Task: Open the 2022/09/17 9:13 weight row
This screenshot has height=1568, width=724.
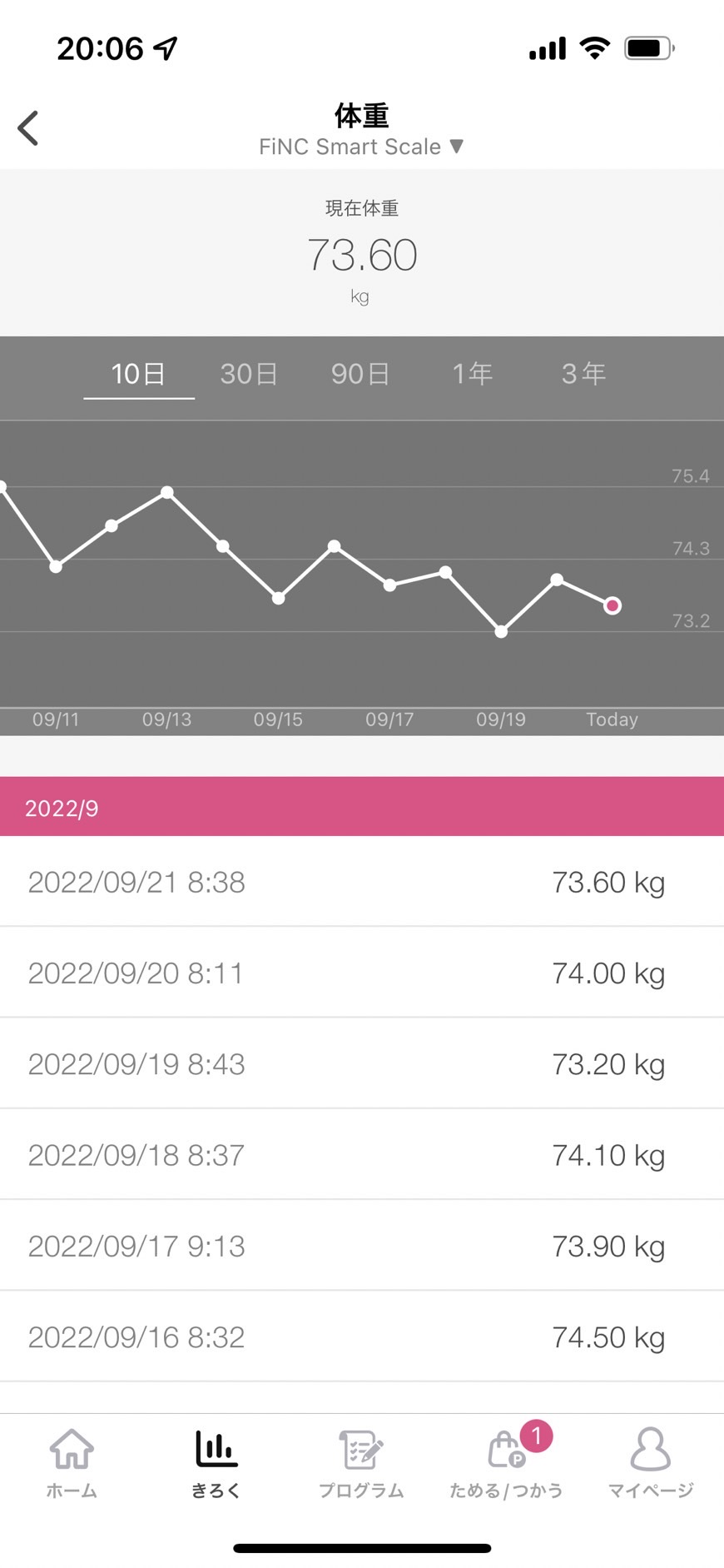Action: [362, 1246]
